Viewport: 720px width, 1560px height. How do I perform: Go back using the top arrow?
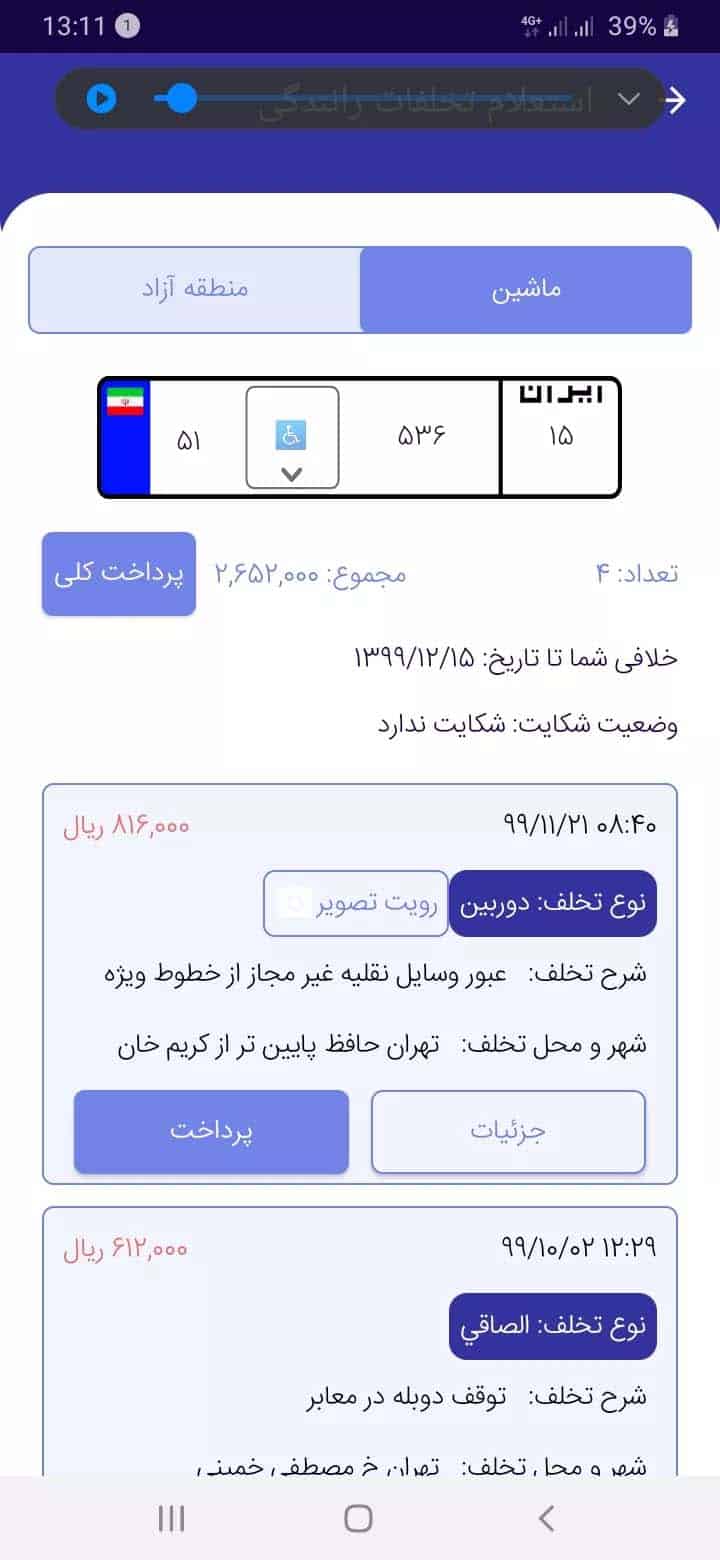pyautogui.click(x=677, y=100)
